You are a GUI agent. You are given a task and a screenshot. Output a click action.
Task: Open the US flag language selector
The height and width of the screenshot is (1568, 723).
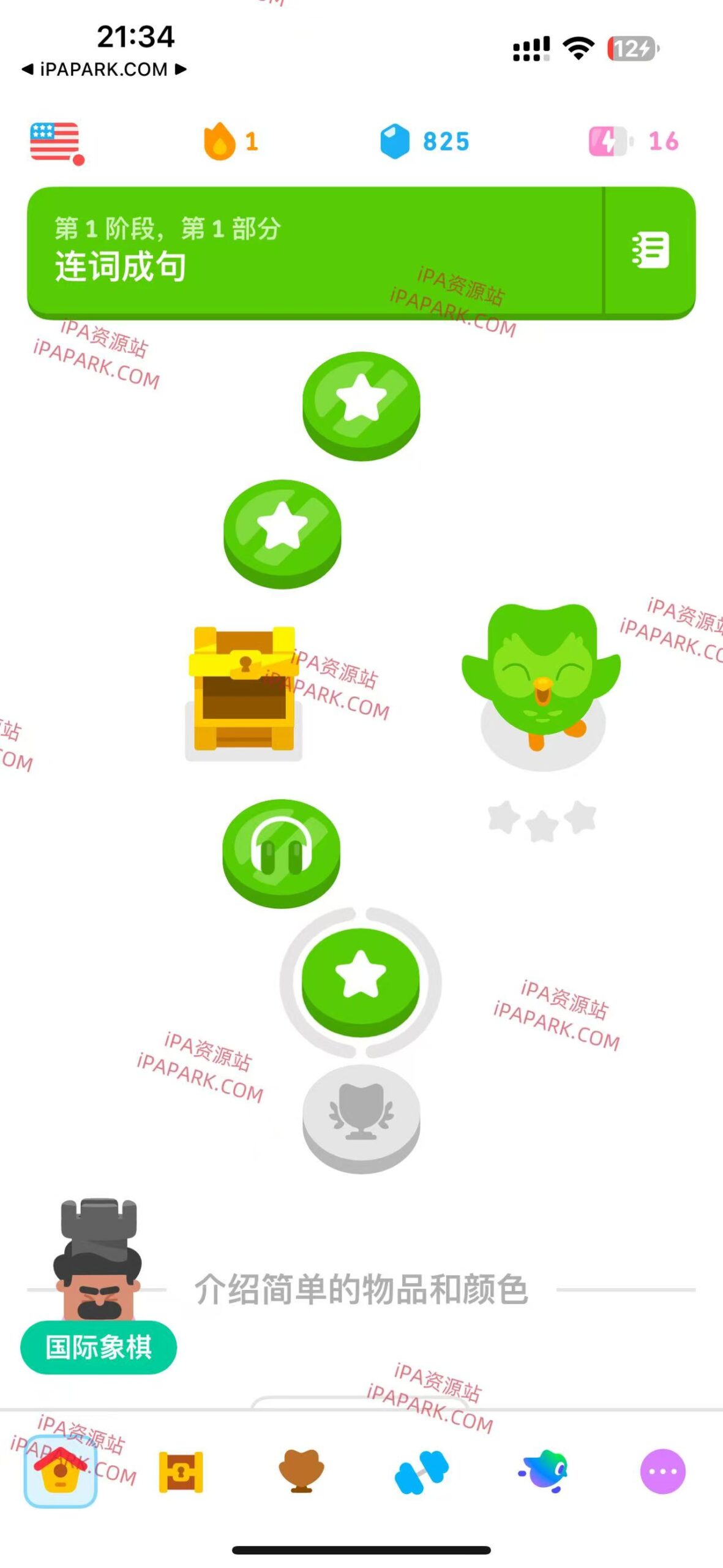tap(54, 141)
